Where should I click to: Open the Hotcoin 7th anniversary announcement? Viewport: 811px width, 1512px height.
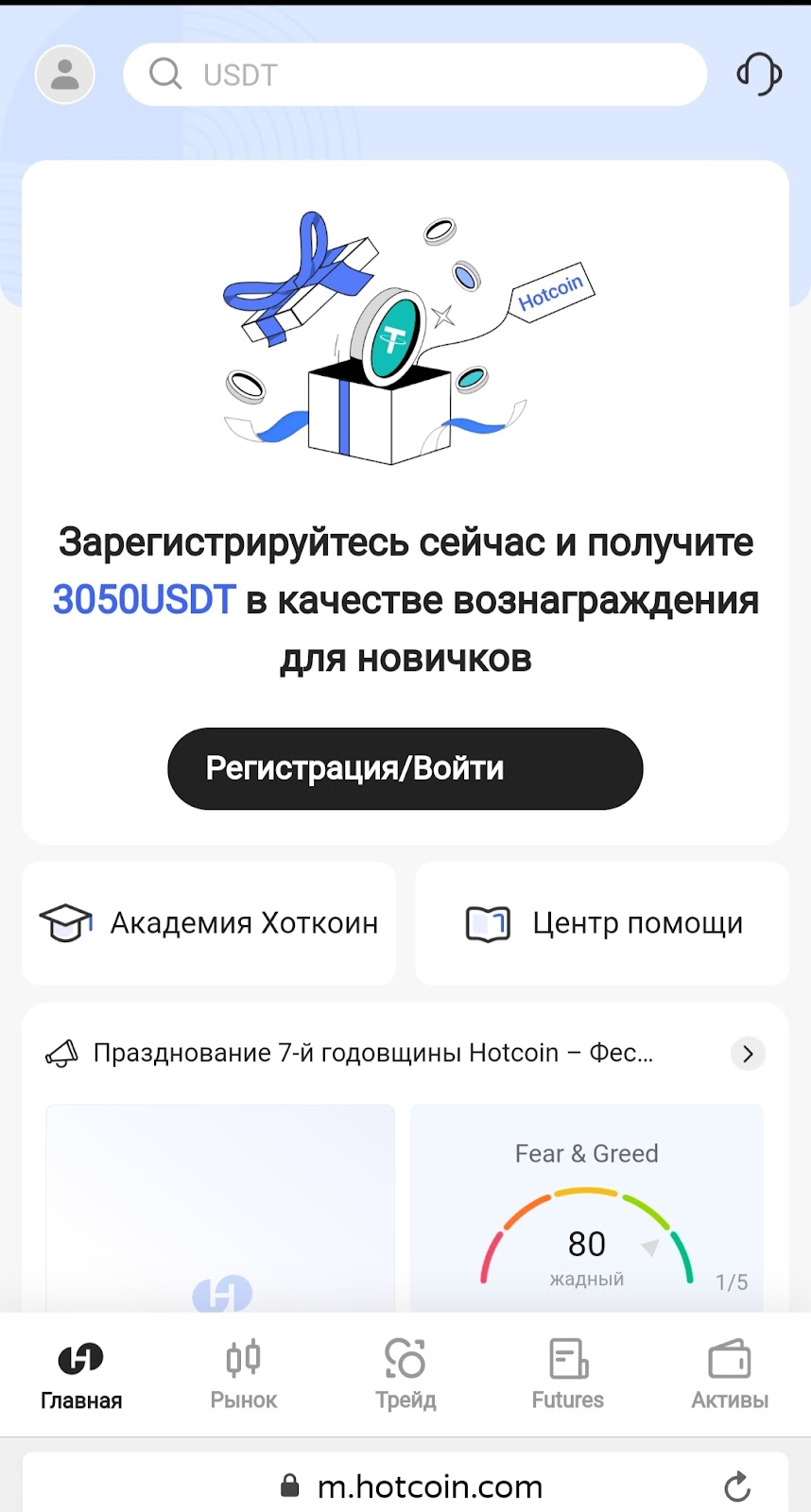tap(372, 1053)
